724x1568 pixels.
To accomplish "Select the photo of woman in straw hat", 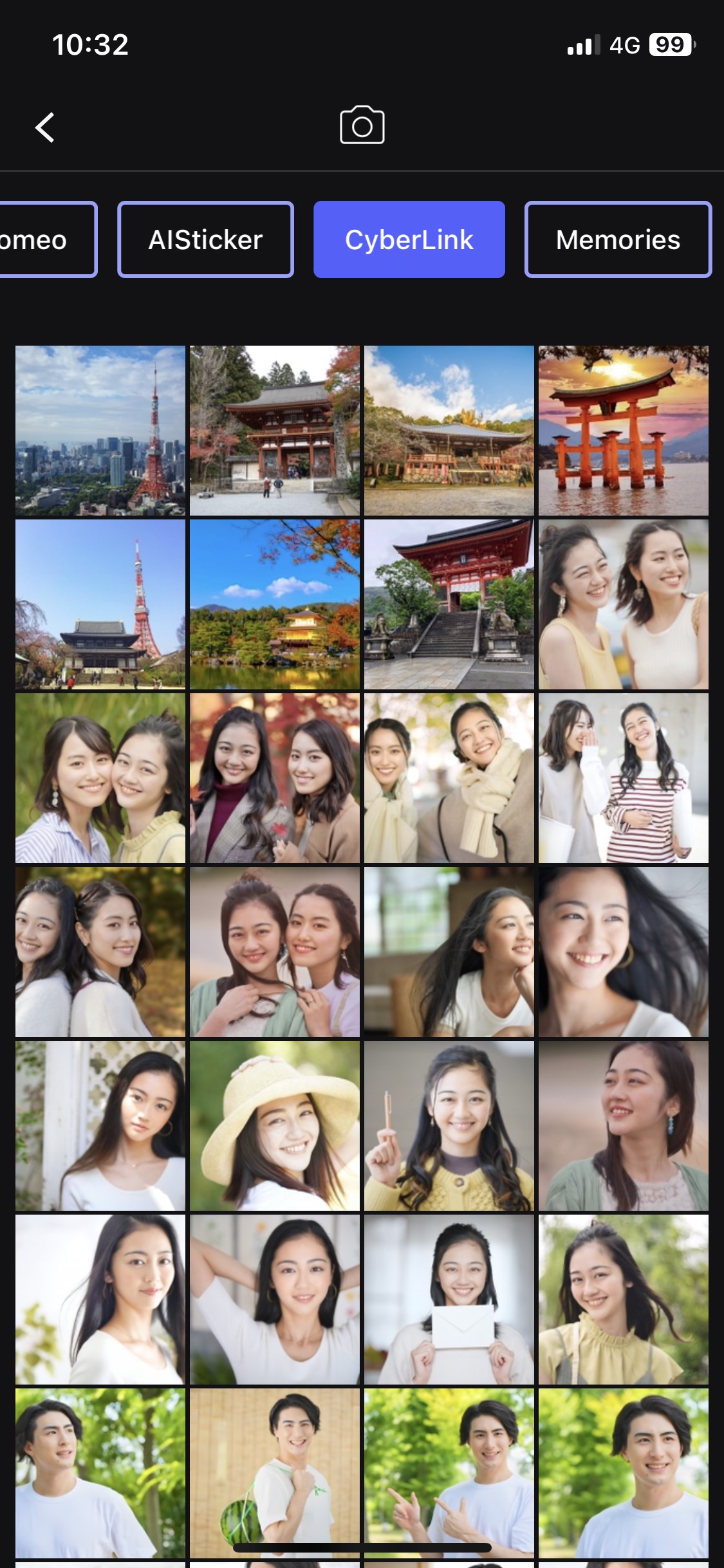I will pos(275,1126).
